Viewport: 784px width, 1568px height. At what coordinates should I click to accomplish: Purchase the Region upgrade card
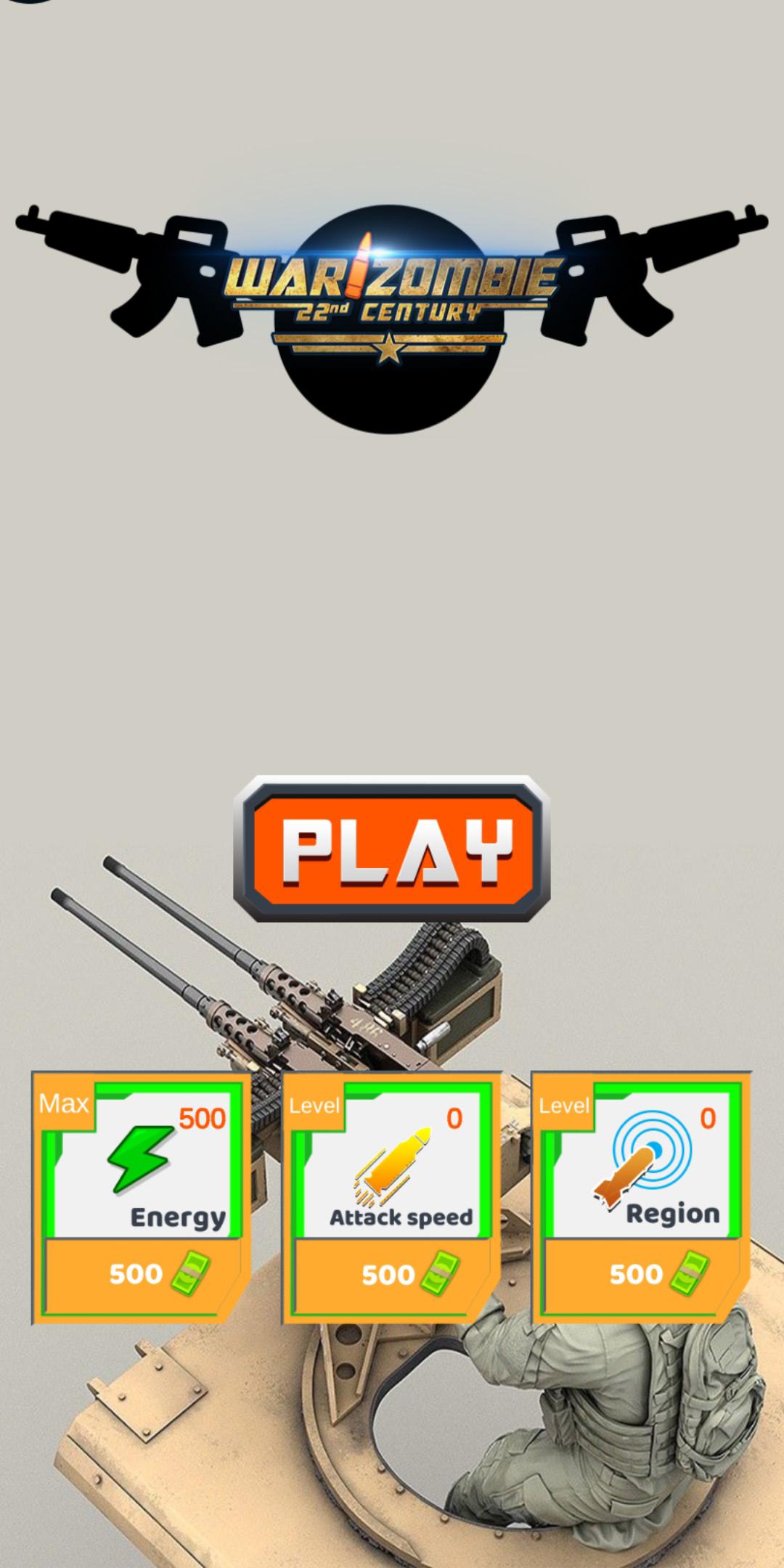click(x=642, y=1273)
